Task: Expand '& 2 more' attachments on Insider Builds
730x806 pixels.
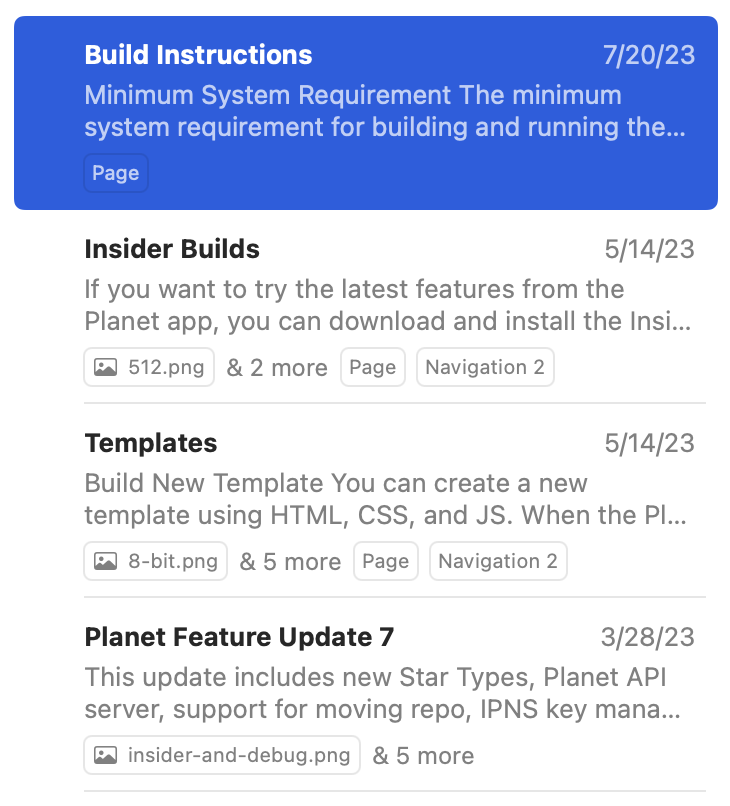Action: click(x=276, y=367)
